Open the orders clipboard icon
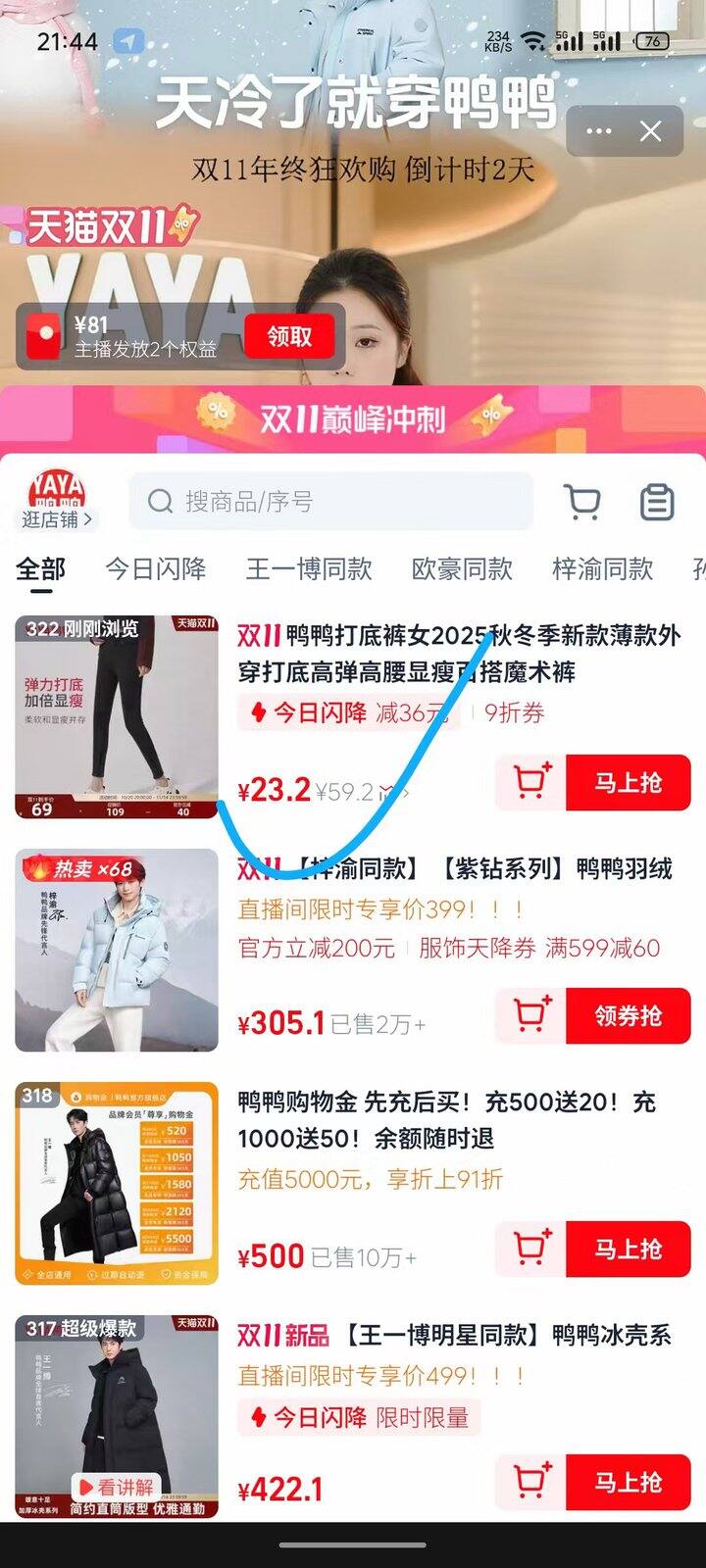The width and height of the screenshot is (706, 1568). (x=657, y=502)
